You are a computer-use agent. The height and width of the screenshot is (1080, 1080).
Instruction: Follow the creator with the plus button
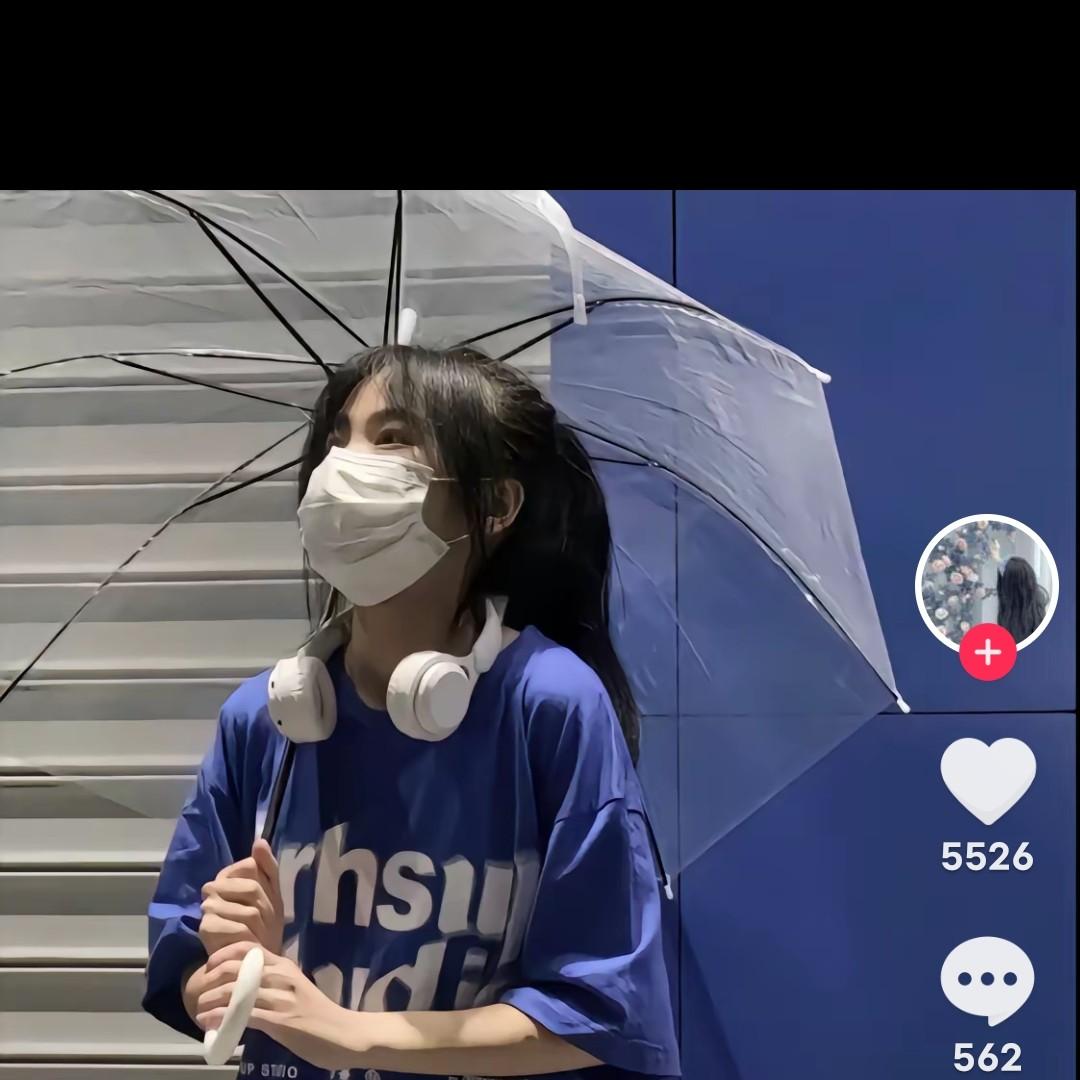[988, 653]
